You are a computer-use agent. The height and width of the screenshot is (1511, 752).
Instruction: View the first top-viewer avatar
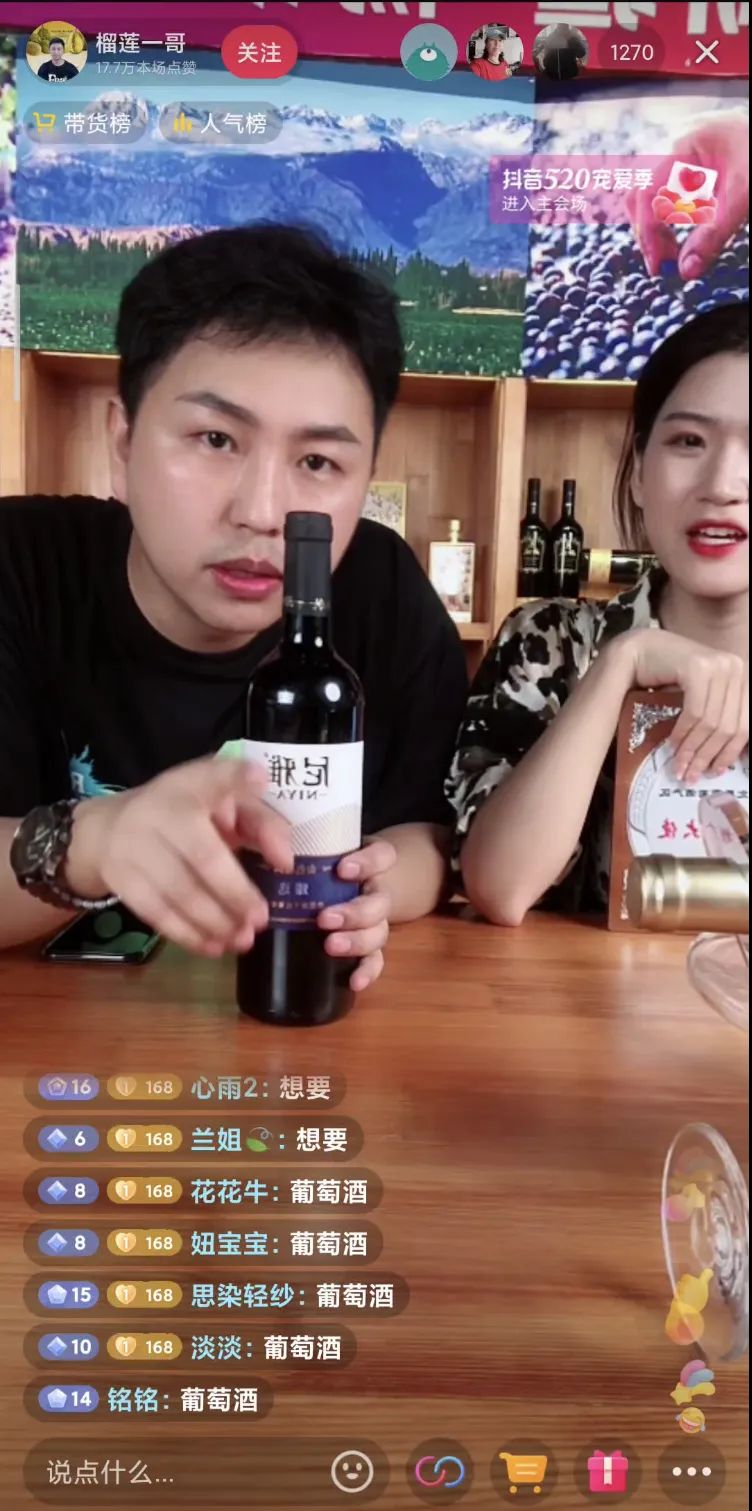428,52
